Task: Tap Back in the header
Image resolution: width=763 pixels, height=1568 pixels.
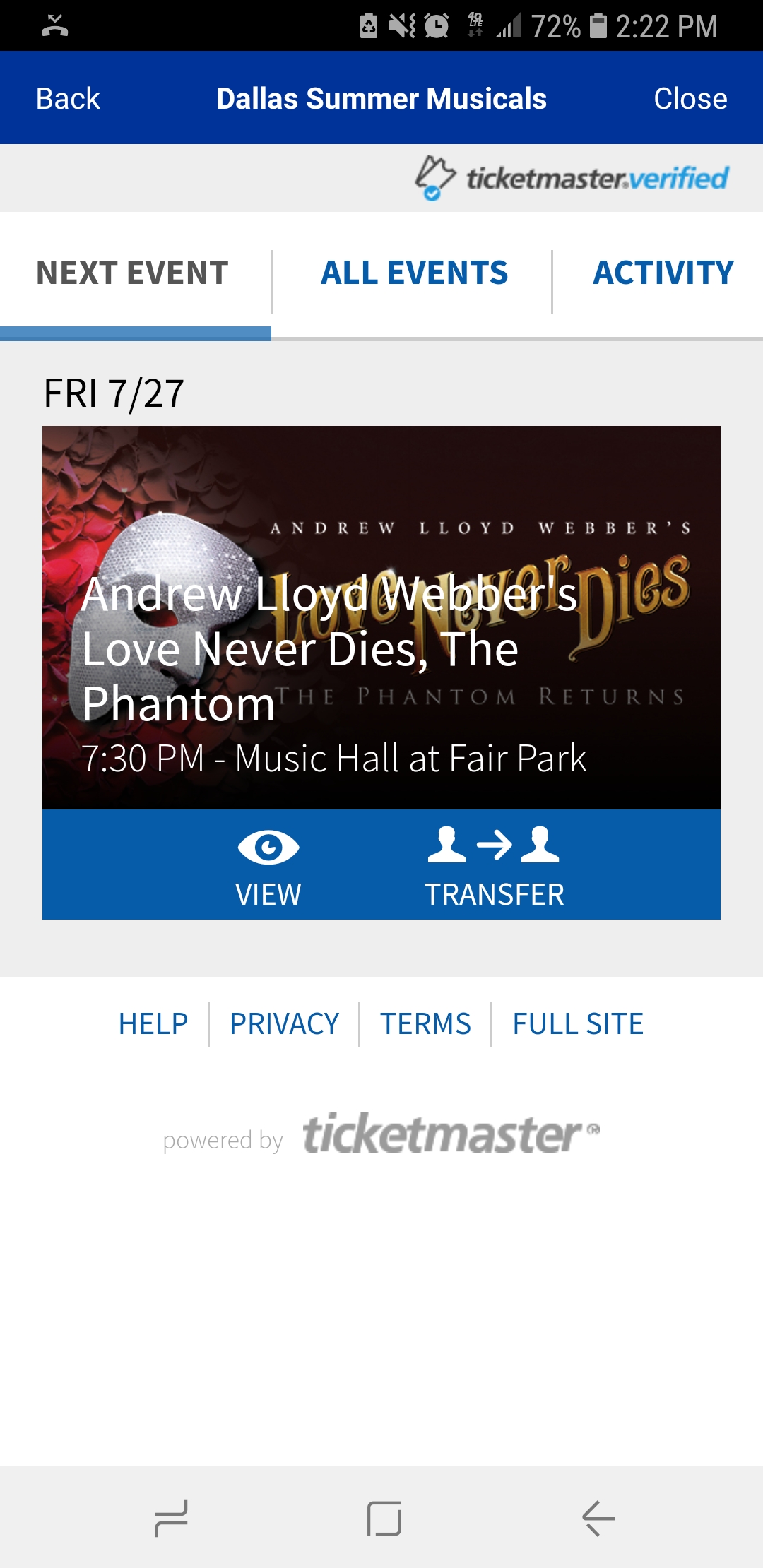Action: 68,99
